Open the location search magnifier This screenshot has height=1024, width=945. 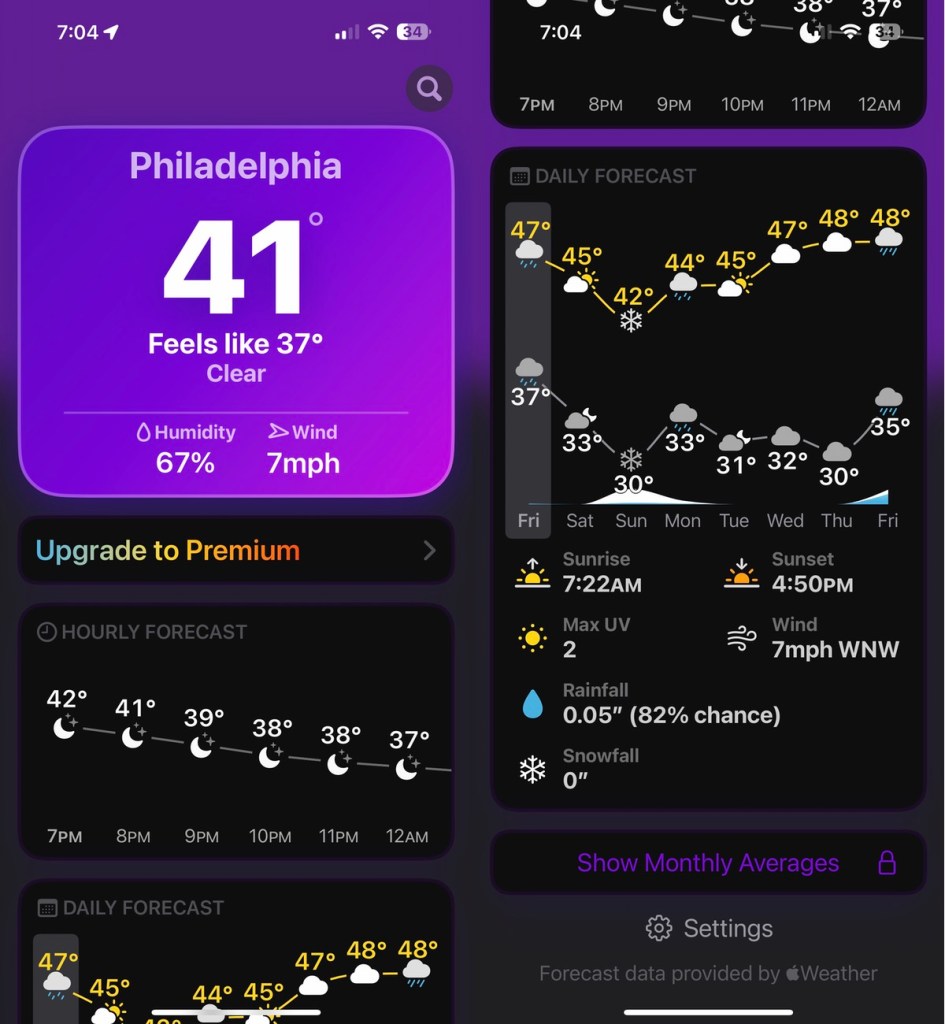(429, 89)
